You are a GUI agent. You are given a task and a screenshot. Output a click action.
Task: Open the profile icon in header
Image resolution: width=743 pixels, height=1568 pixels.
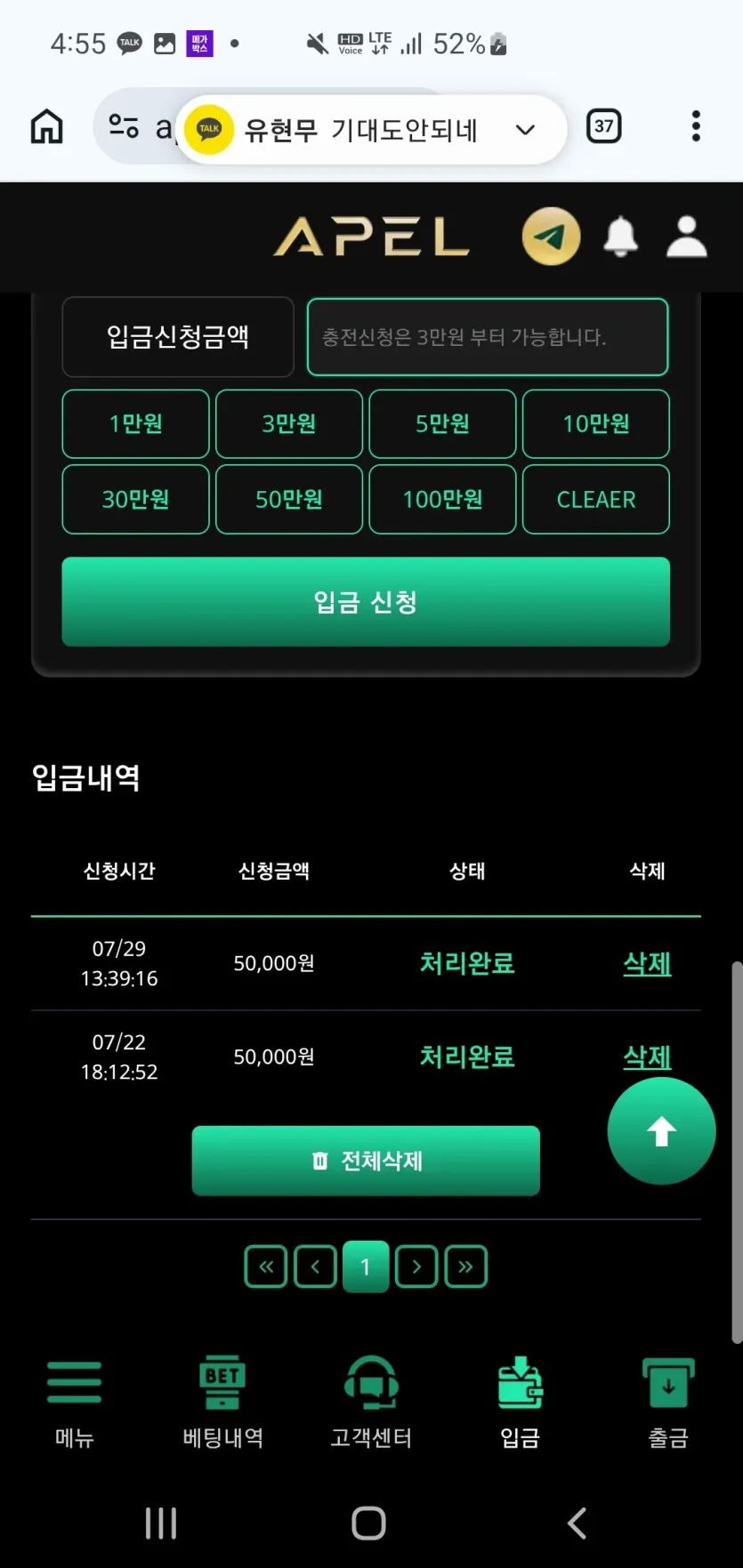[x=687, y=237]
